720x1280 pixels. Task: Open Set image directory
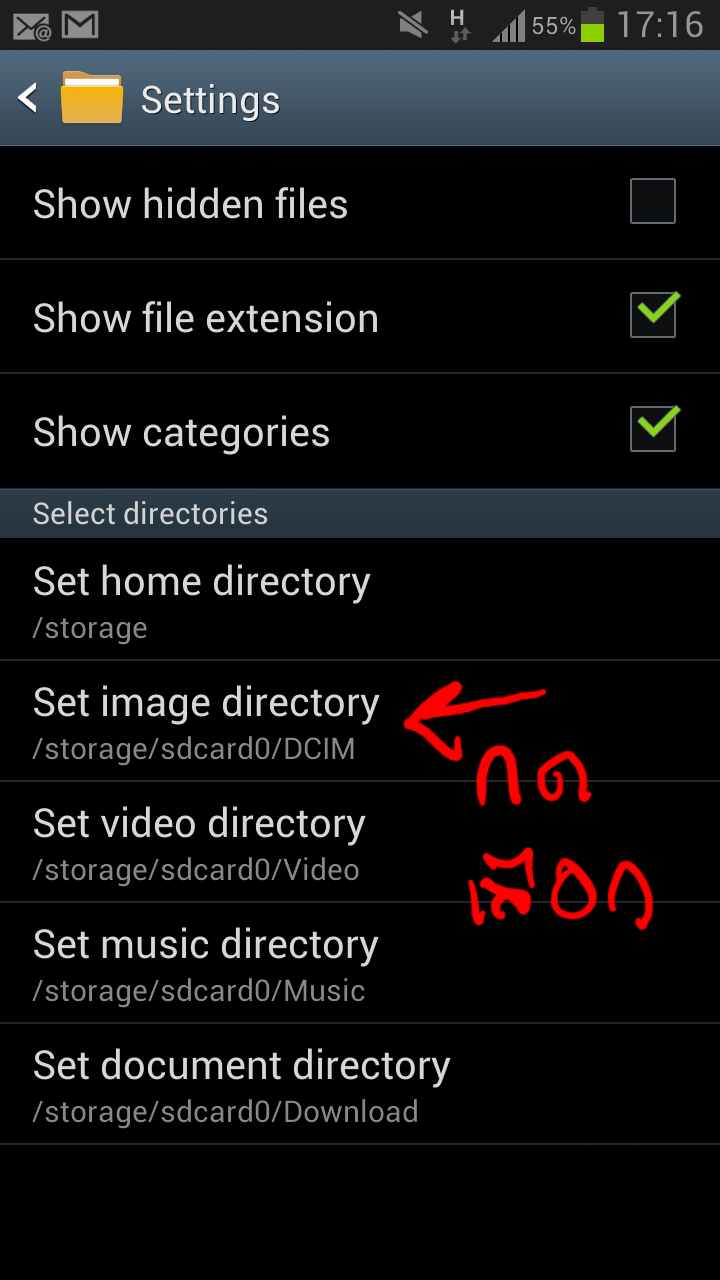pyautogui.click(x=205, y=721)
